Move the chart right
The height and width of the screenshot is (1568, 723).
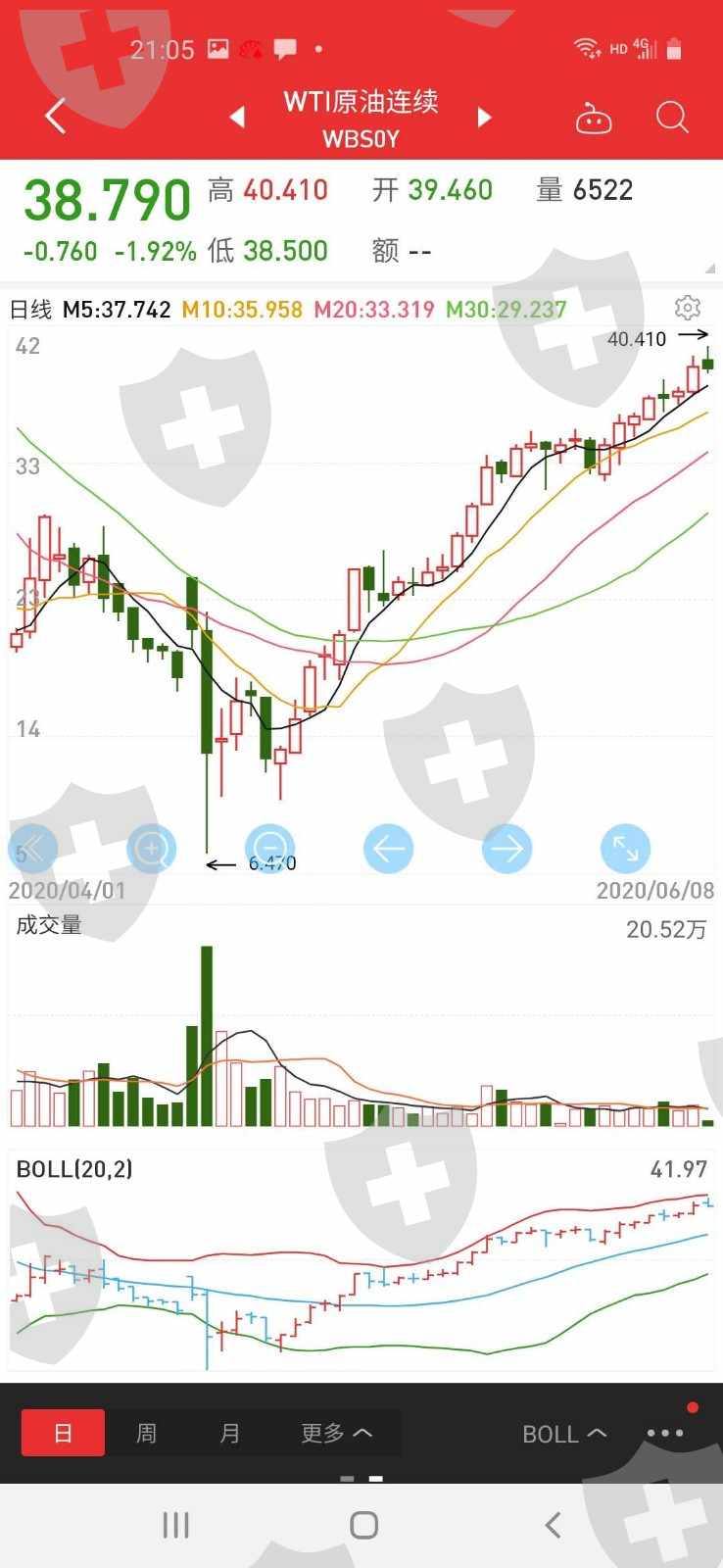[506, 849]
